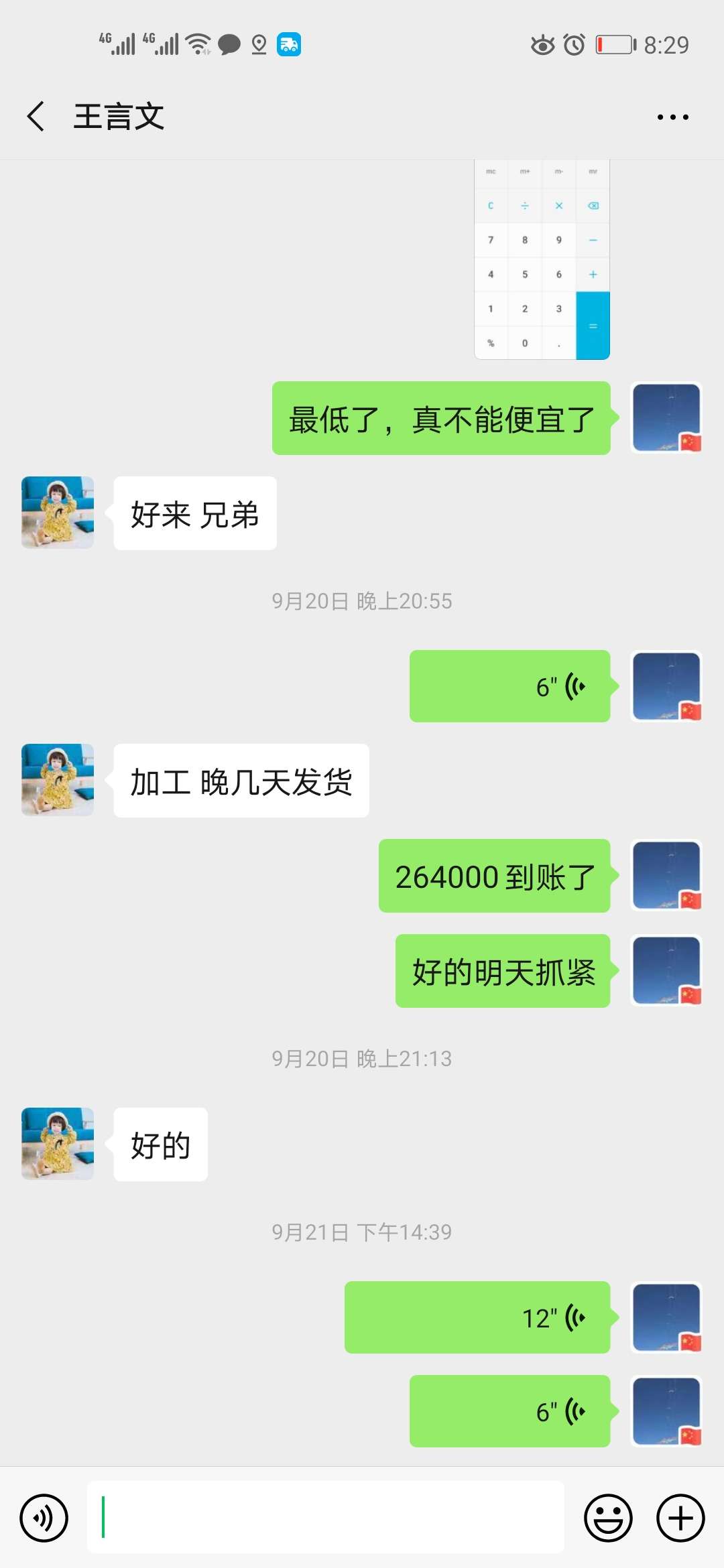Focus the message text field
Image resolution: width=724 pixels, height=1568 pixels.
click(x=326, y=1518)
